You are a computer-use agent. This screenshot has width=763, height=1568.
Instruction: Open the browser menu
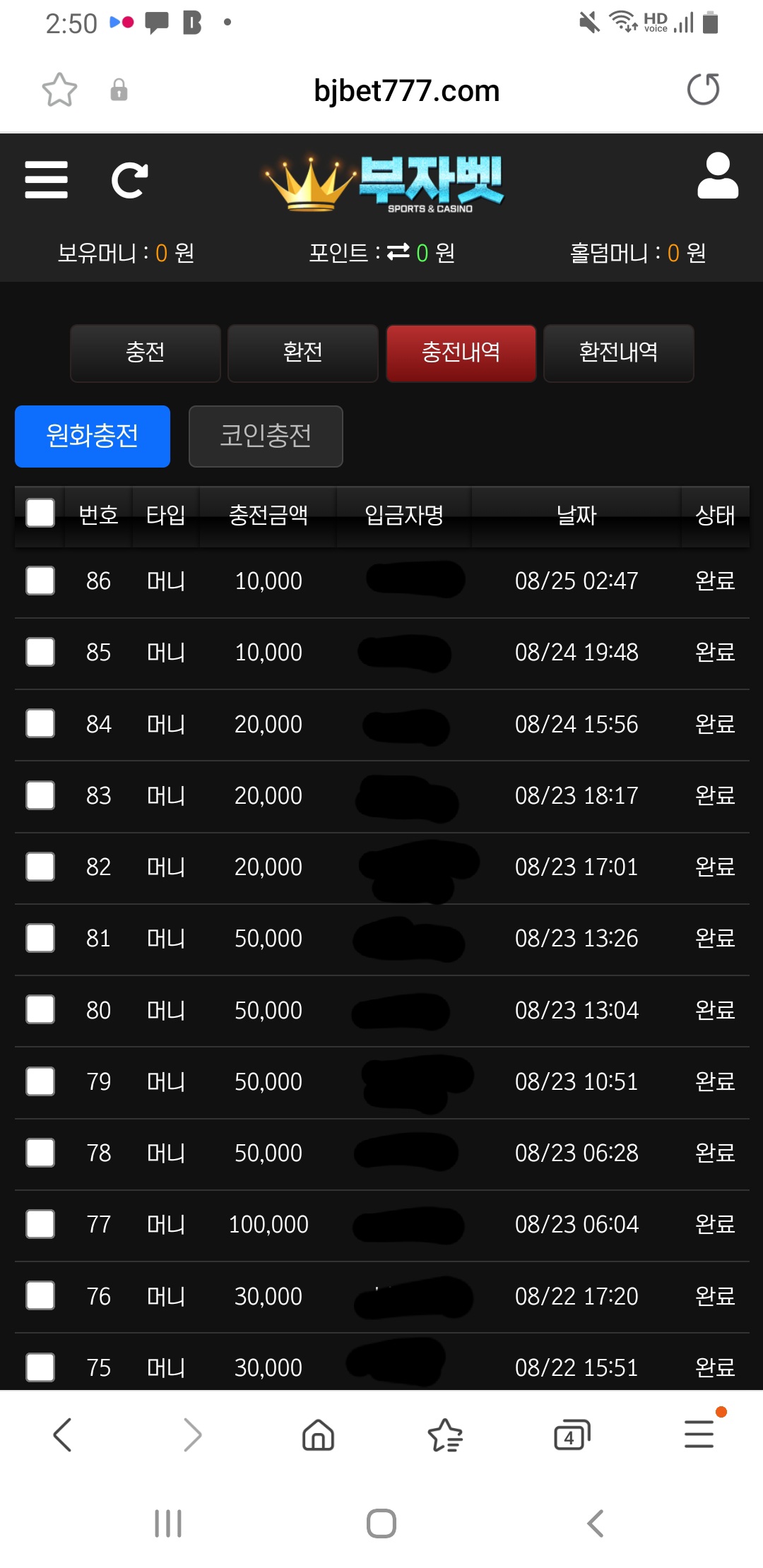click(699, 1434)
